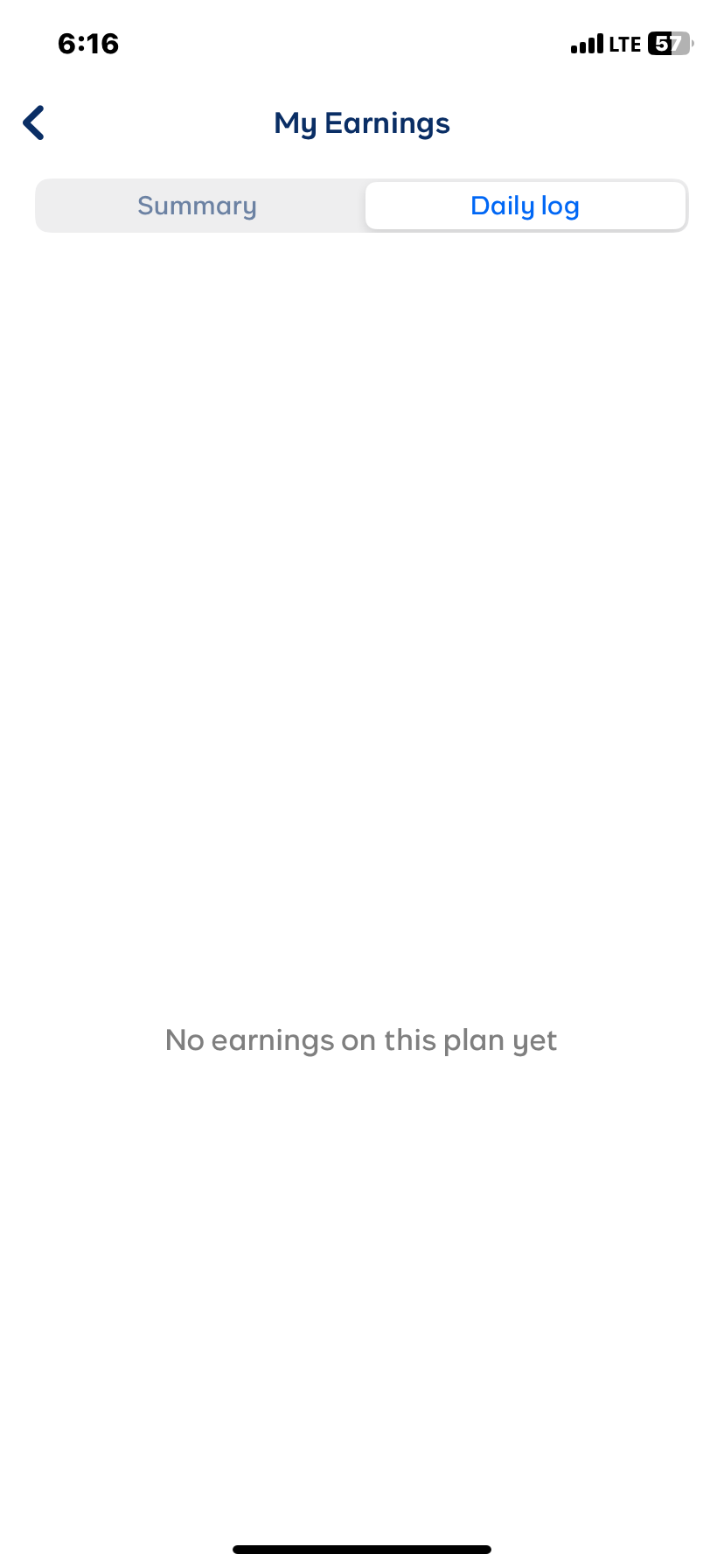The height and width of the screenshot is (1568, 724).
Task: Select the battery percentage icon in status bar
Action: [667, 43]
